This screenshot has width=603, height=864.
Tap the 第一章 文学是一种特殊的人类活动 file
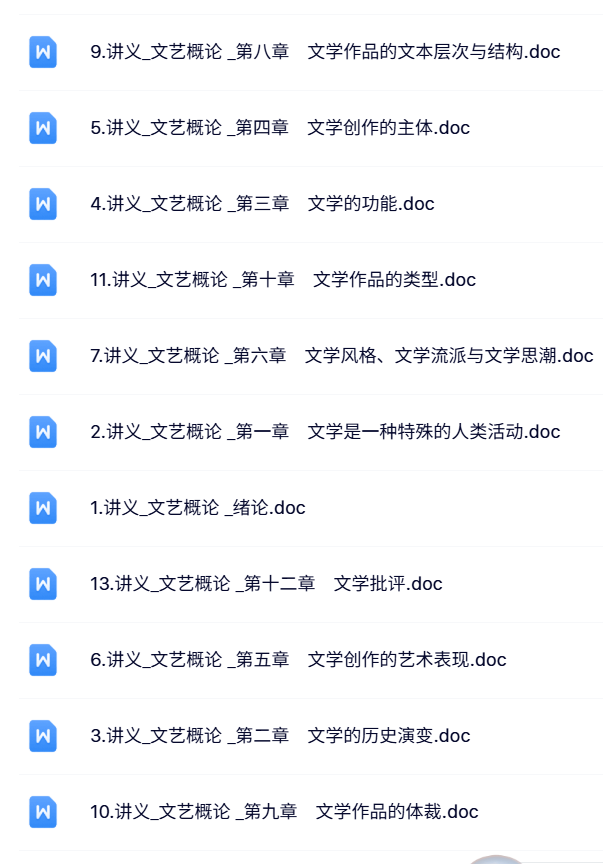pos(324,432)
